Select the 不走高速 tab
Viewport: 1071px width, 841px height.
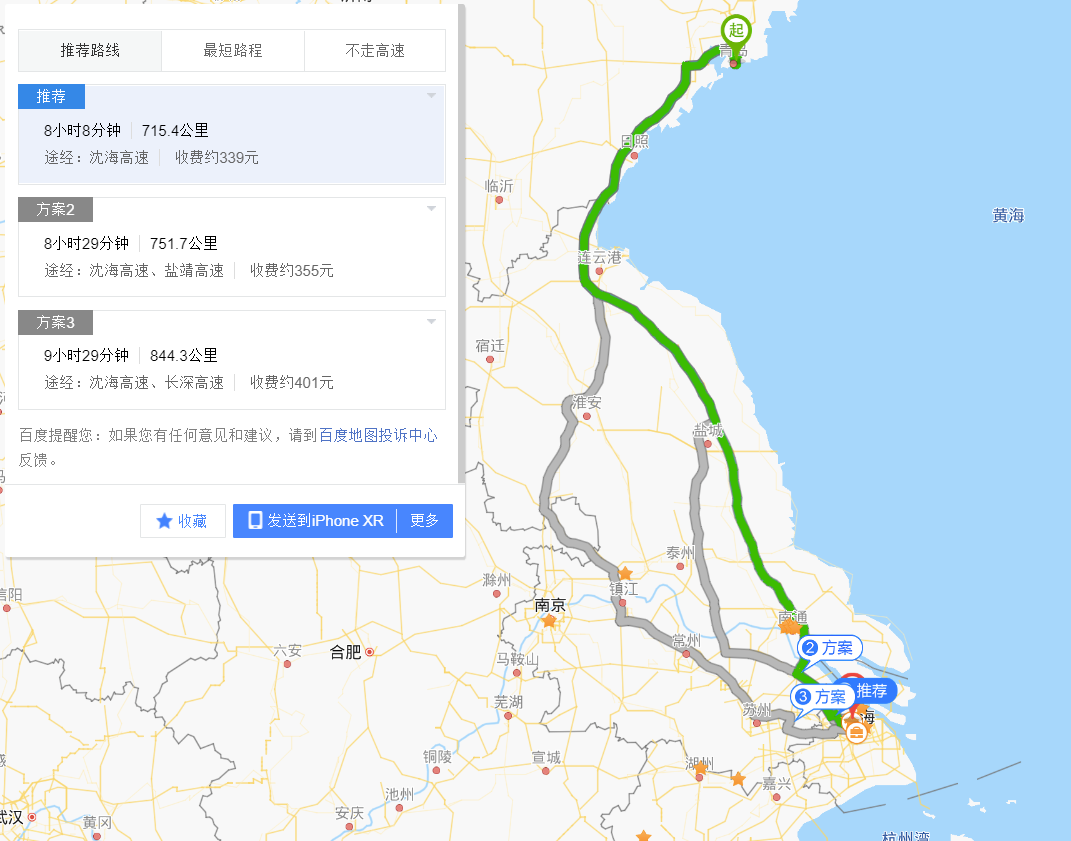(375, 50)
